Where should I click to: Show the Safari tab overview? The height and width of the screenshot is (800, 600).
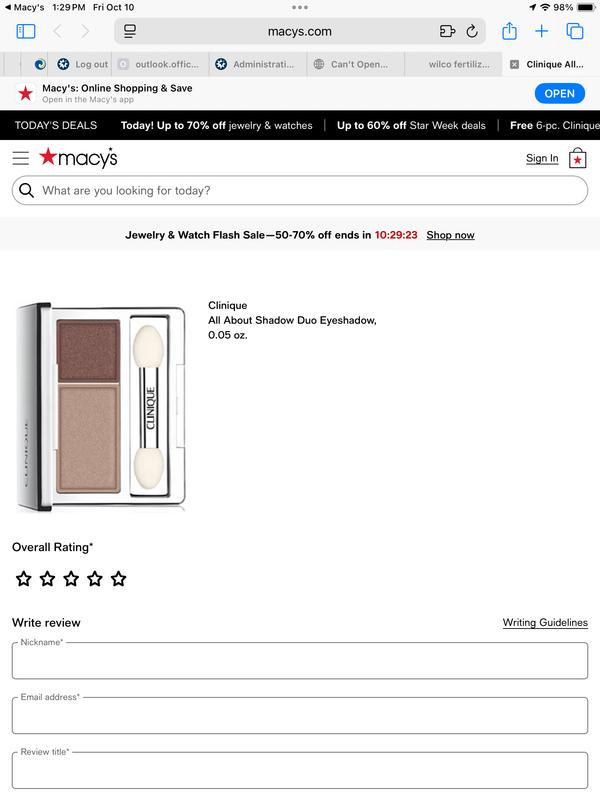pyautogui.click(x=574, y=31)
